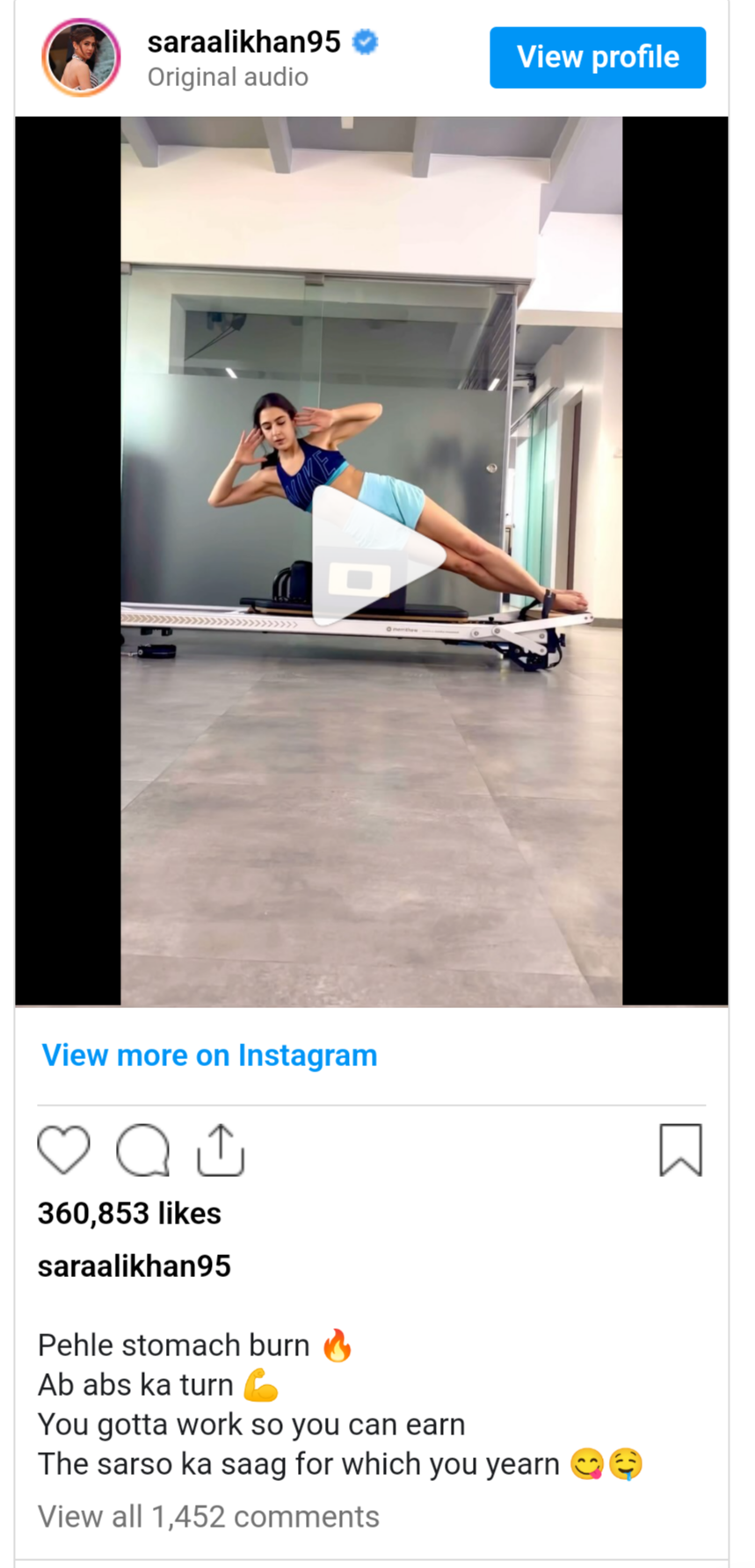The width and height of the screenshot is (755, 1568).
Task: Tap saraalikhan95 username in the header
Action: [243, 41]
